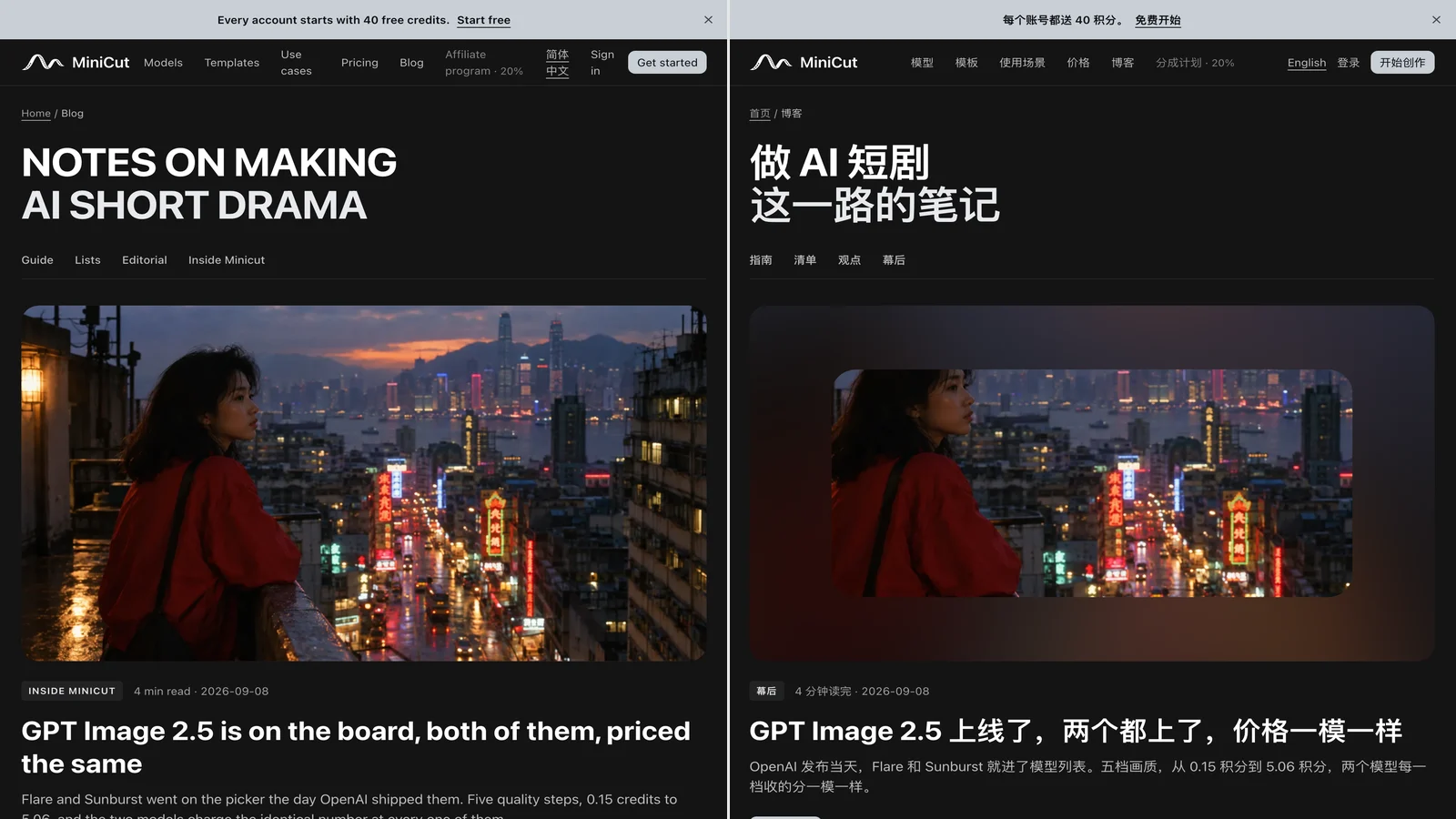Select the Guide category tab
Viewport: 1456px width, 819px height.
point(37,260)
